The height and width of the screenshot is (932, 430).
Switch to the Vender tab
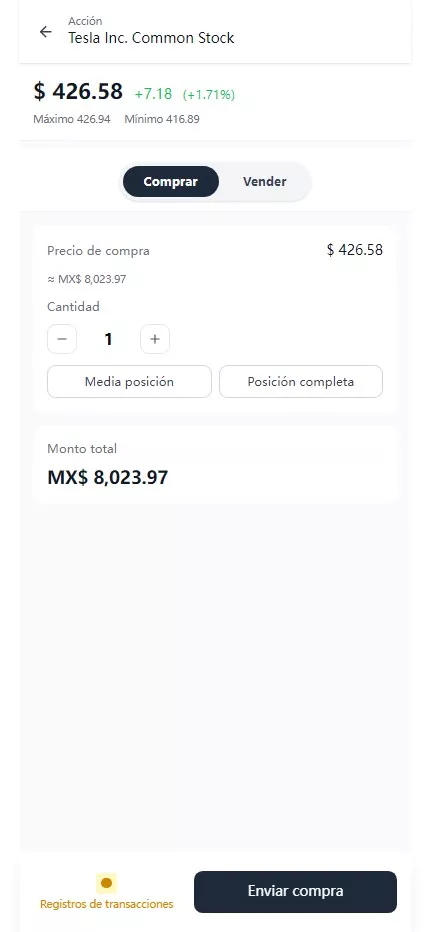[265, 182]
